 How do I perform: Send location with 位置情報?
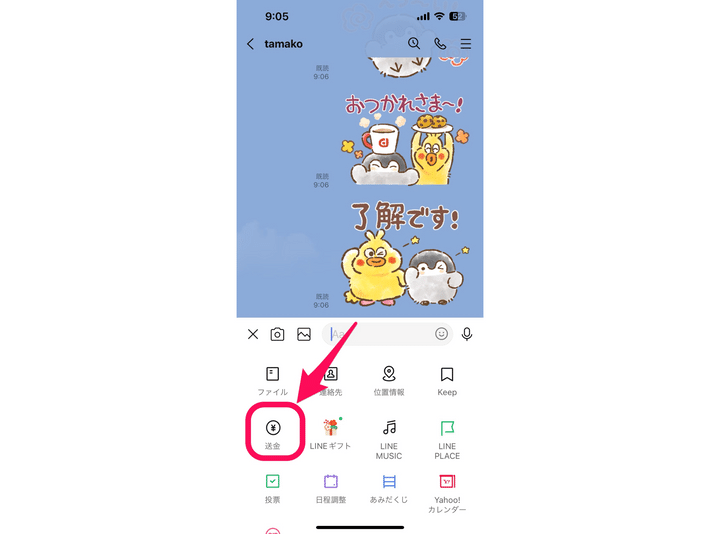389,380
